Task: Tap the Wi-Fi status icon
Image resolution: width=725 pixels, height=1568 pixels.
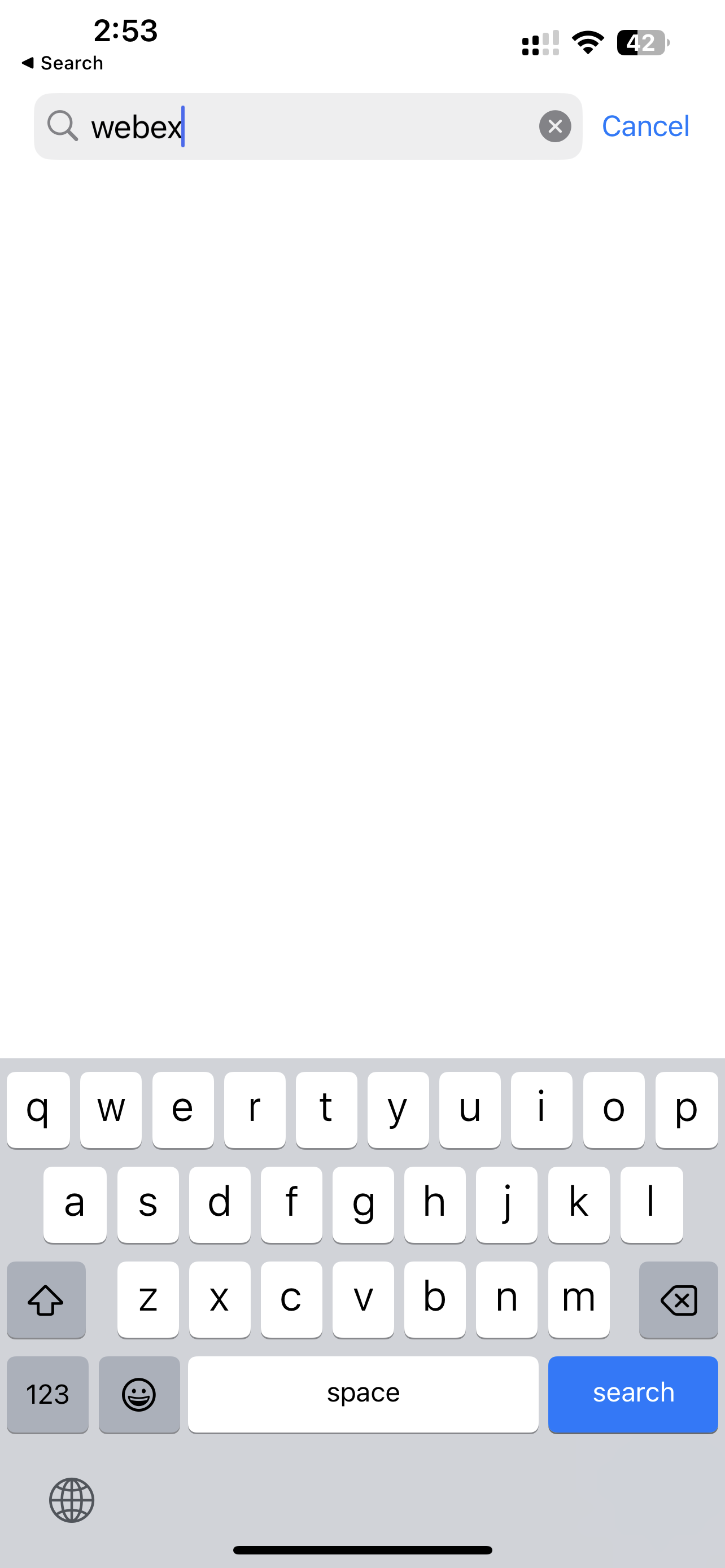Action: 587,41
